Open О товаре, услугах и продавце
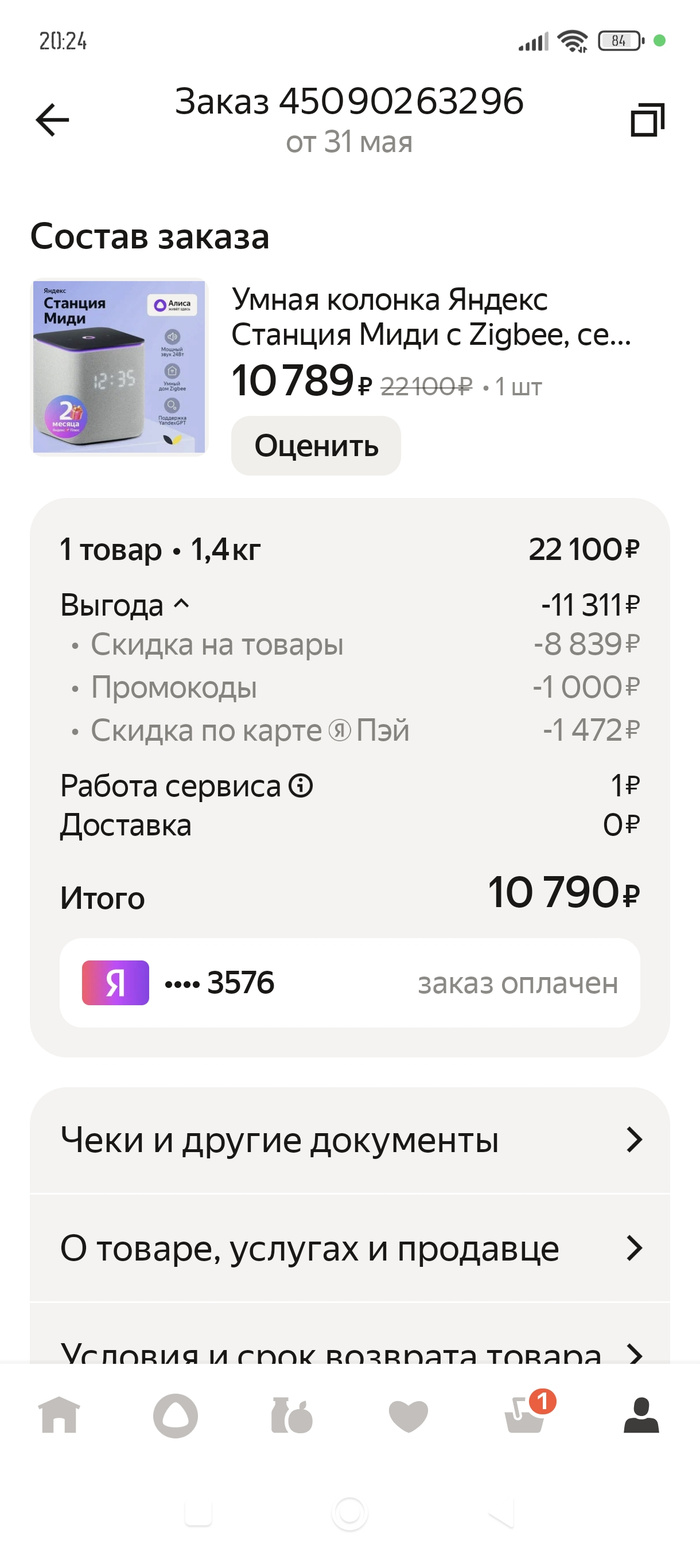Screen dimensions: 700x1556 tap(350, 1248)
